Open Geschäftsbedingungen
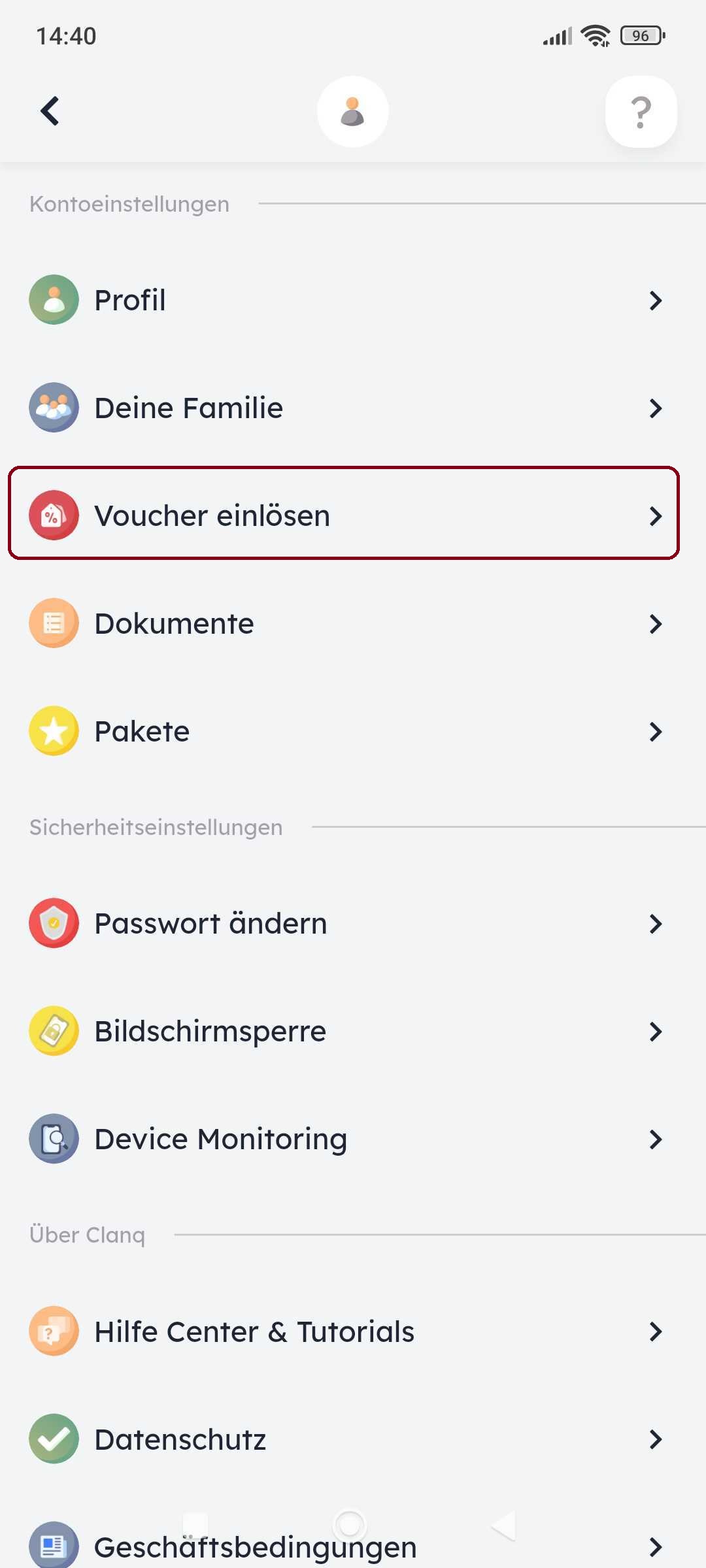Image resolution: width=706 pixels, height=1568 pixels. coord(353,1546)
